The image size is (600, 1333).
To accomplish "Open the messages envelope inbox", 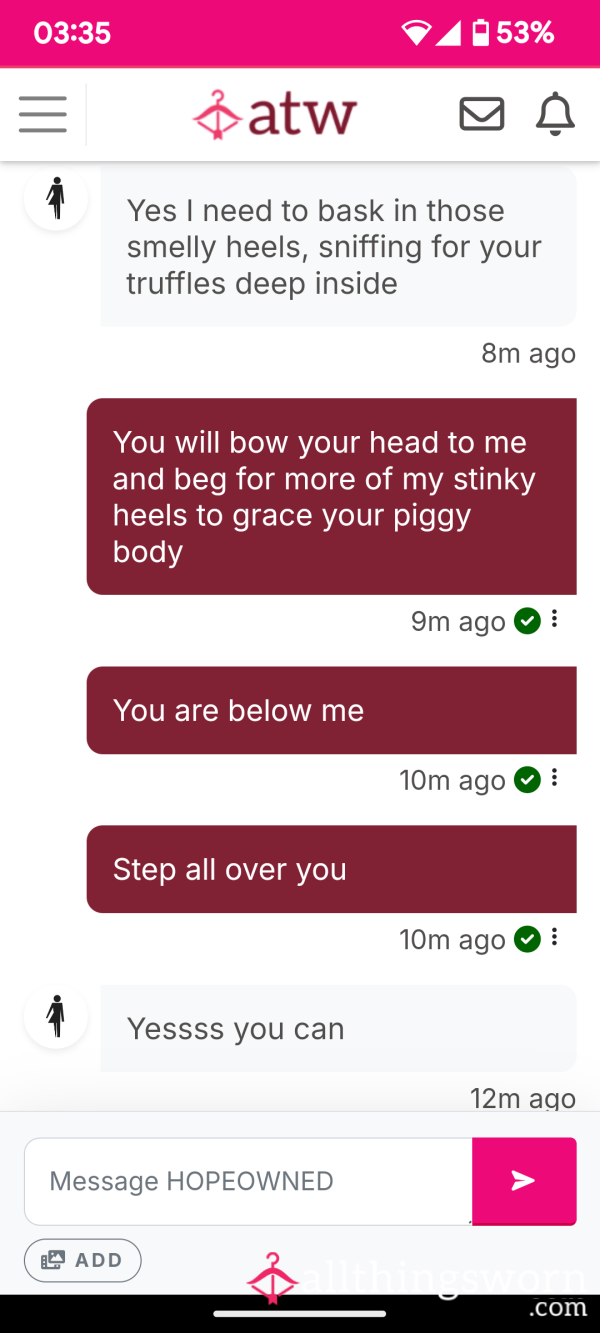I will (x=481, y=115).
